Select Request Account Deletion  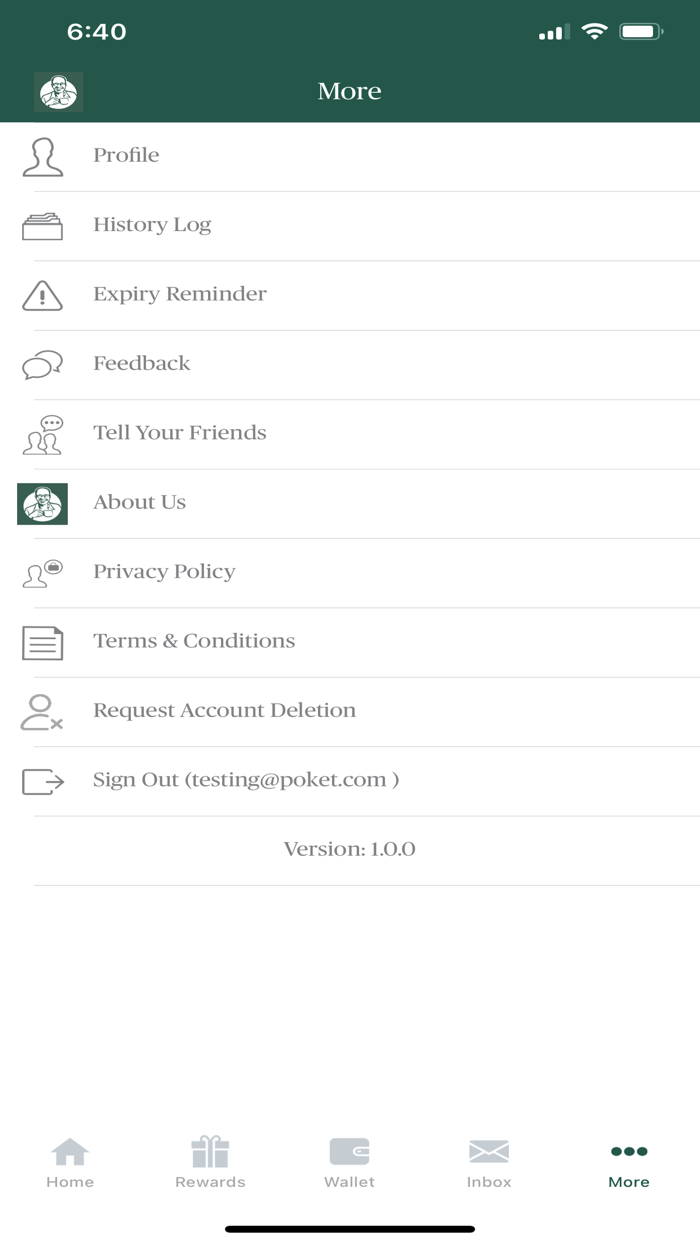point(350,711)
